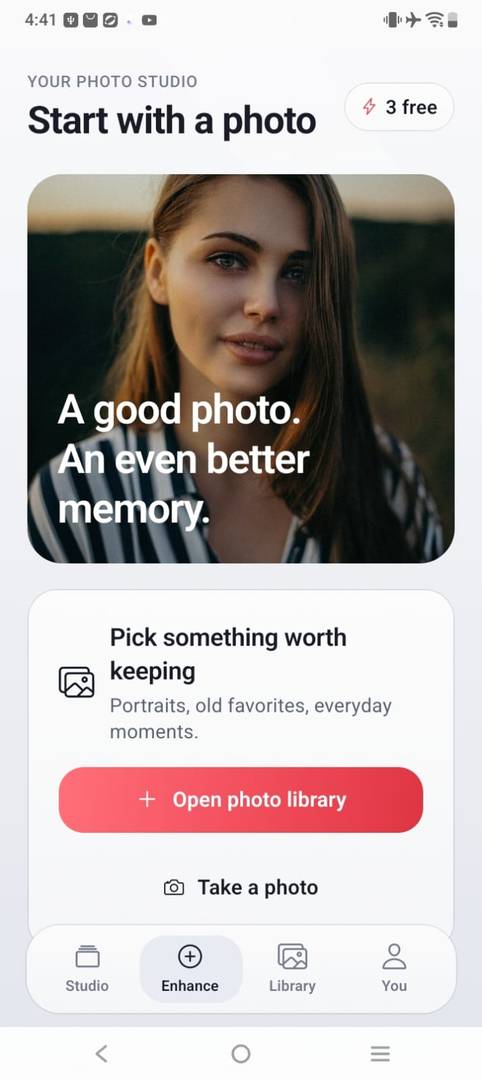Tap the 3 free credits badge
Viewport: 482px width, 1080px height.
(x=399, y=107)
